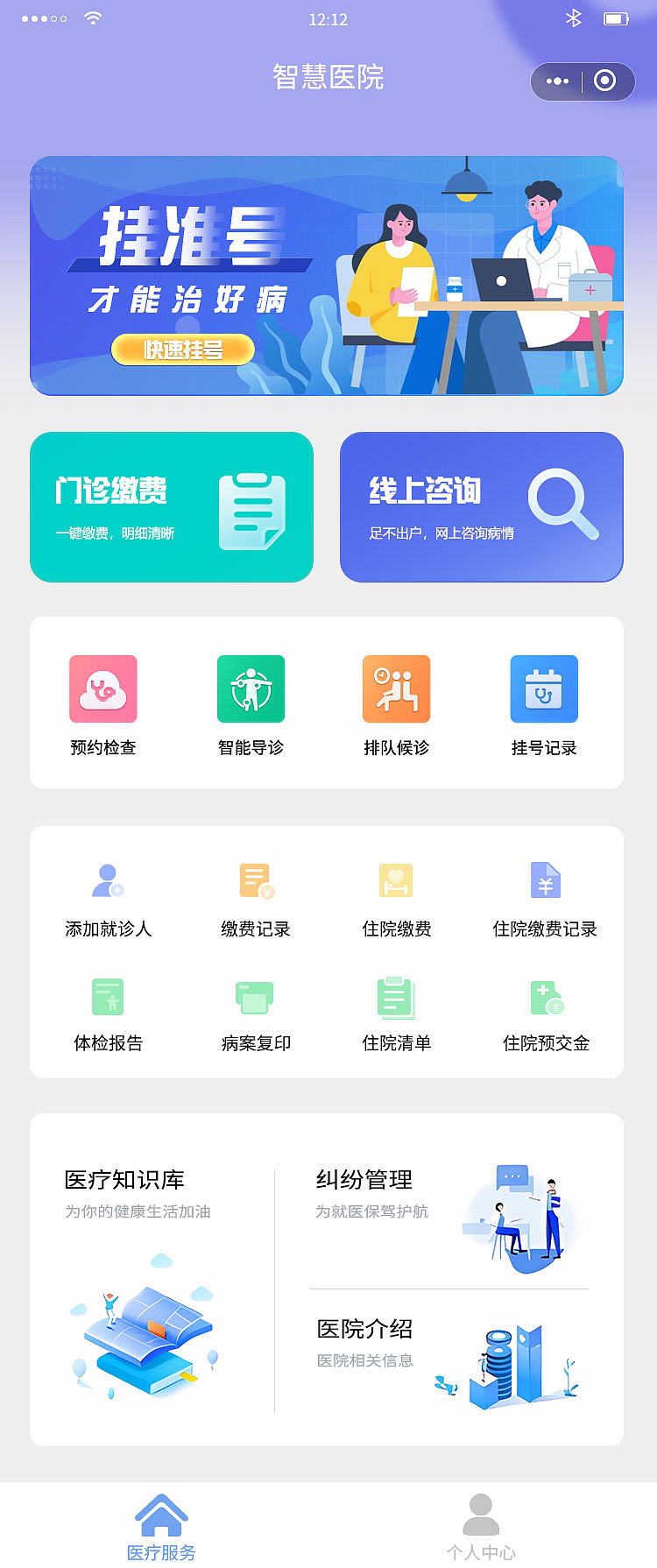Open the mini-program more options menu
The image size is (657, 1568).
point(555,81)
